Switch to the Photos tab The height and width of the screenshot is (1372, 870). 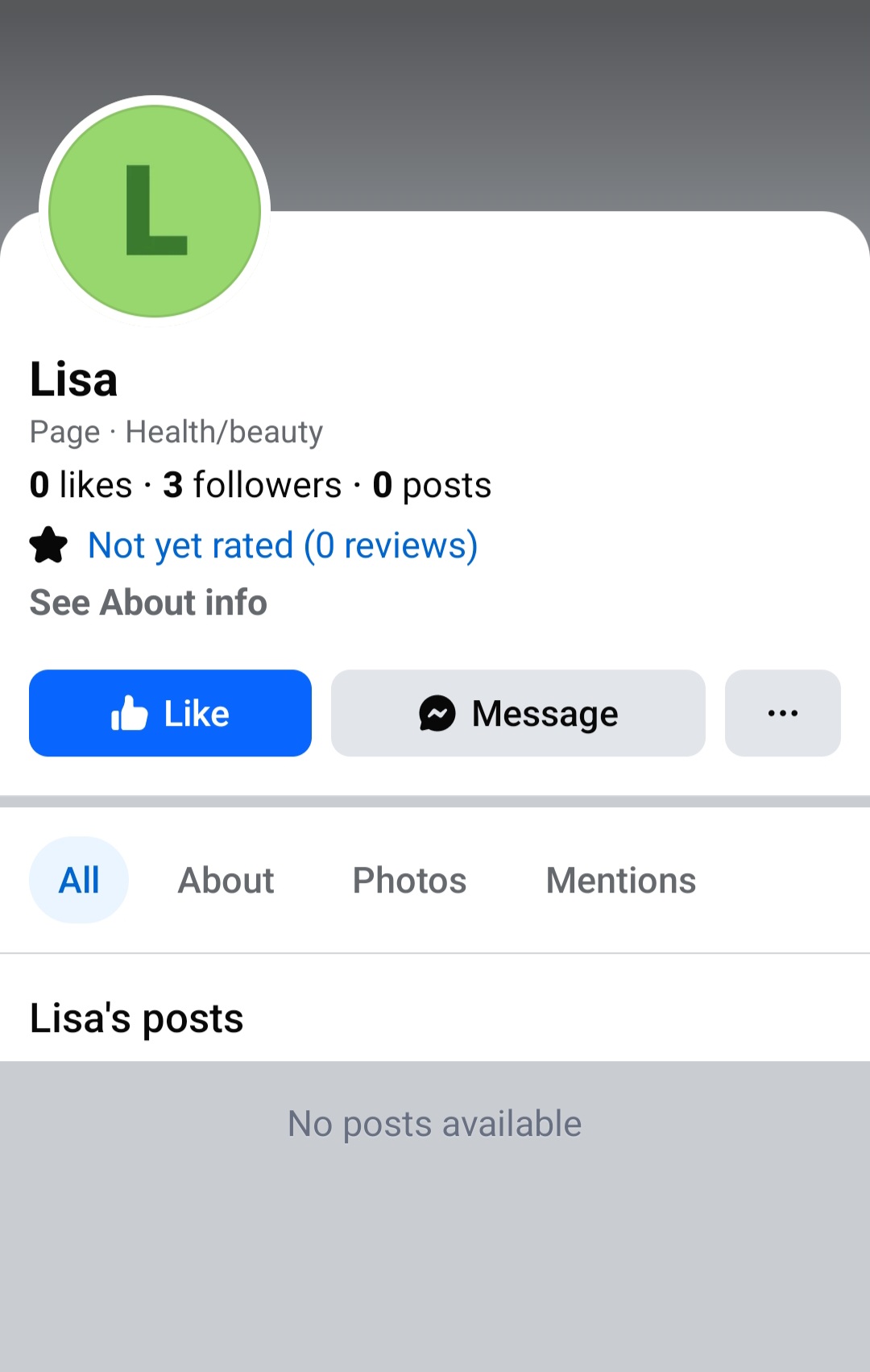tap(409, 880)
